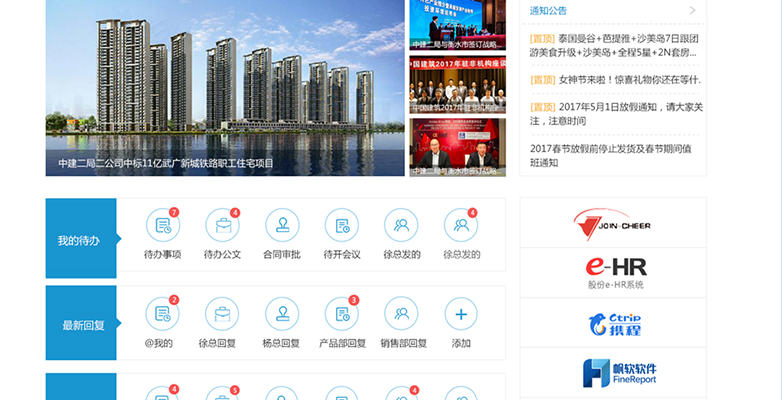
Task: Open the 女神节来啦 pinned notice
Action: (615, 80)
